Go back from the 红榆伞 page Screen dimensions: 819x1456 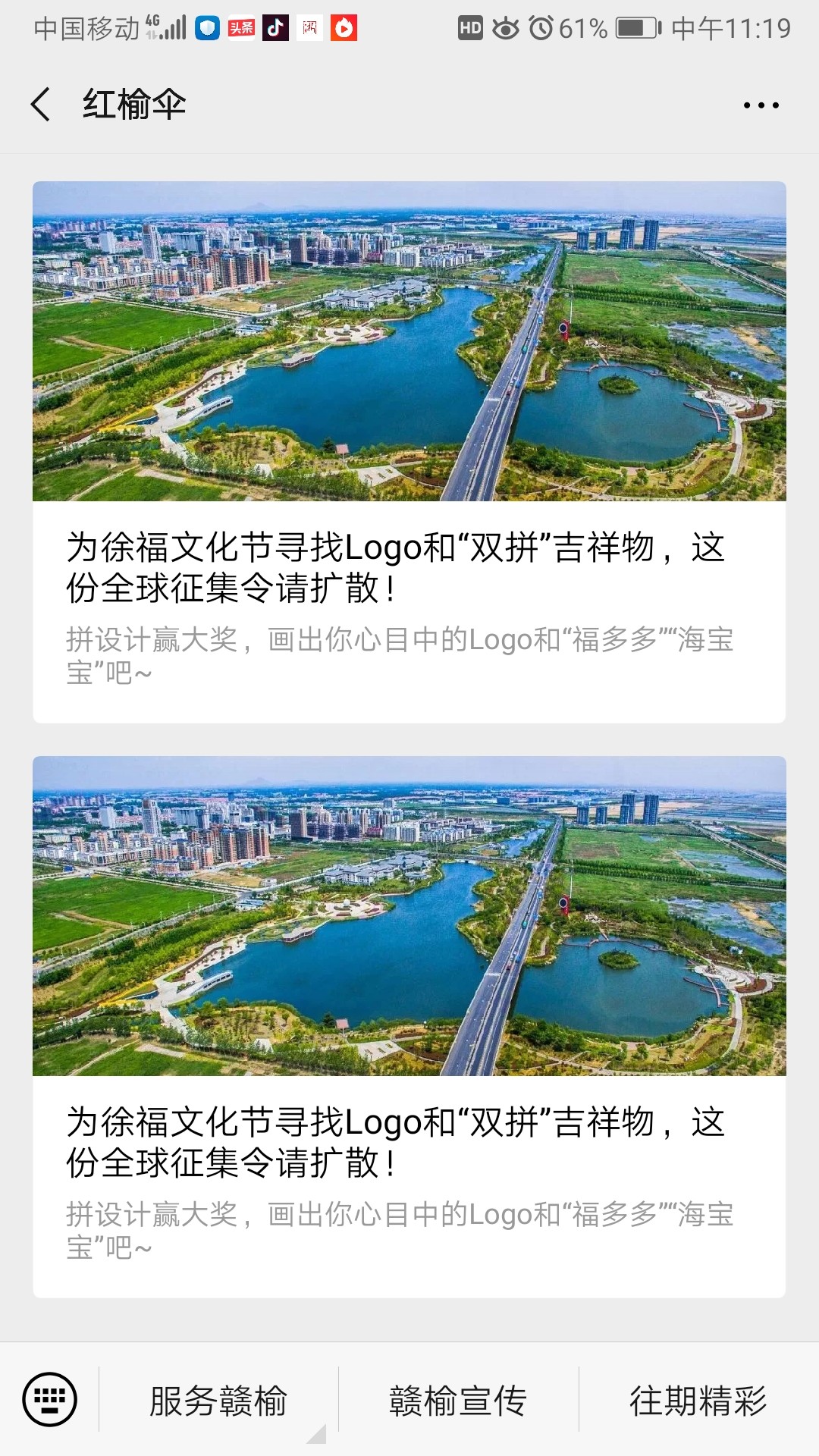tap(41, 105)
